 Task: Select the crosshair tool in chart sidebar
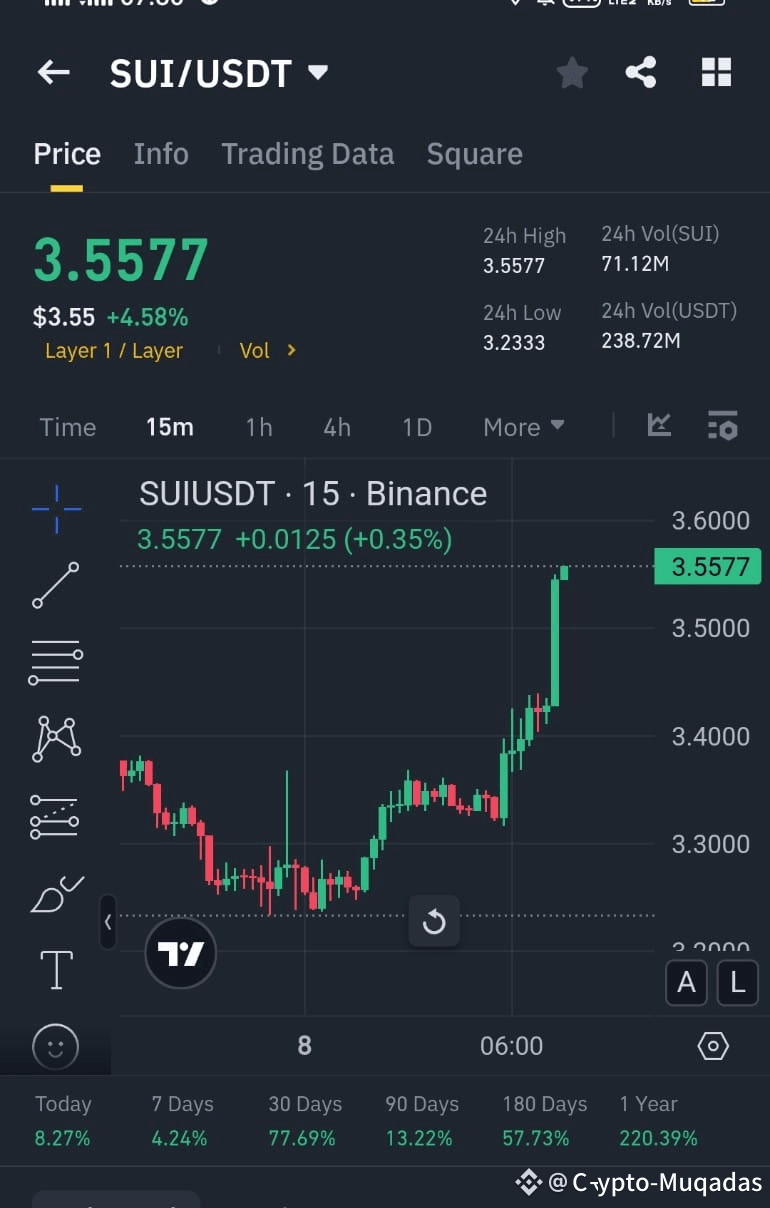point(55,507)
